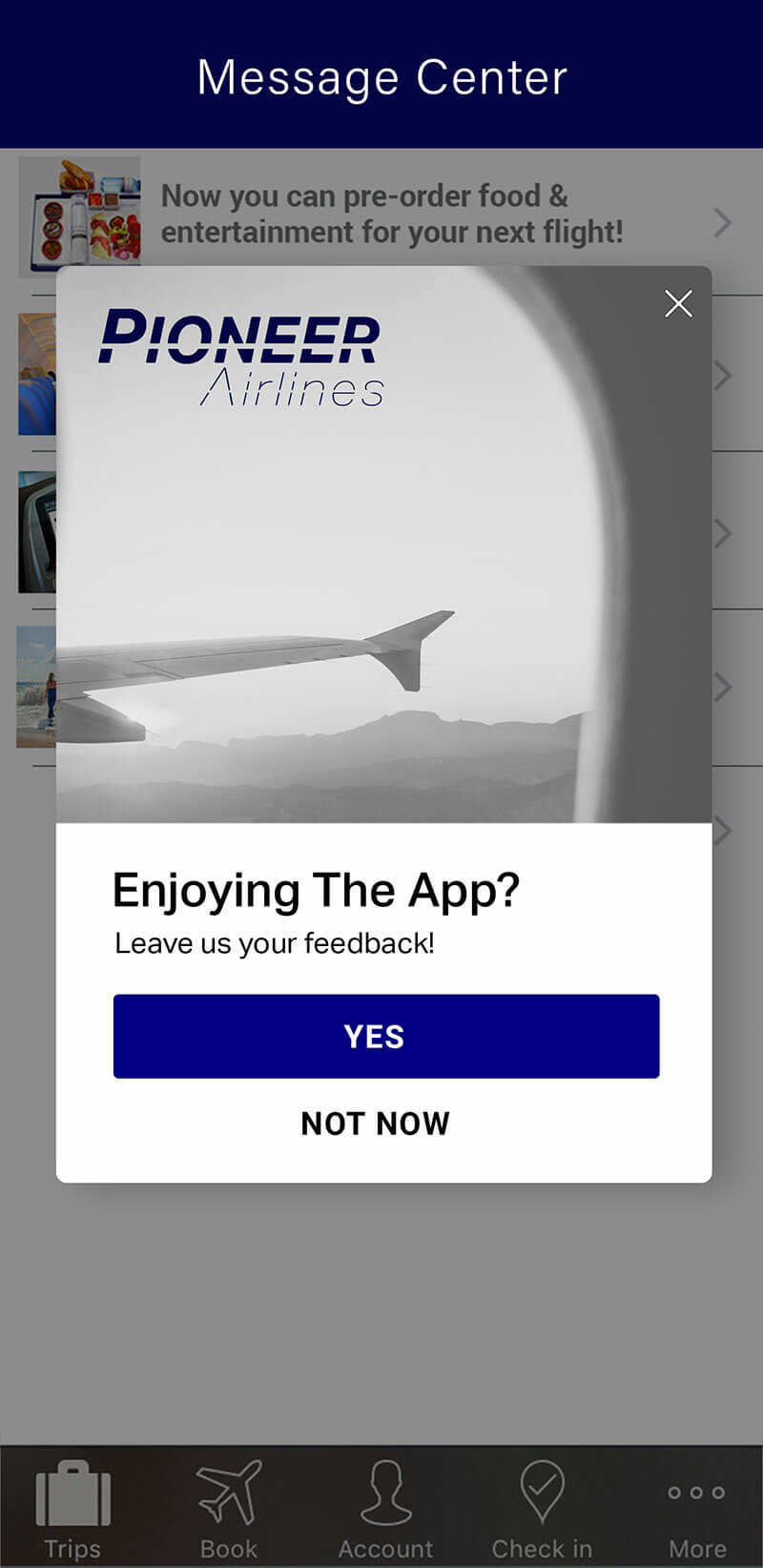Open the Book tab
The height and width of the screenshot is (1568, 763).
229,1509
